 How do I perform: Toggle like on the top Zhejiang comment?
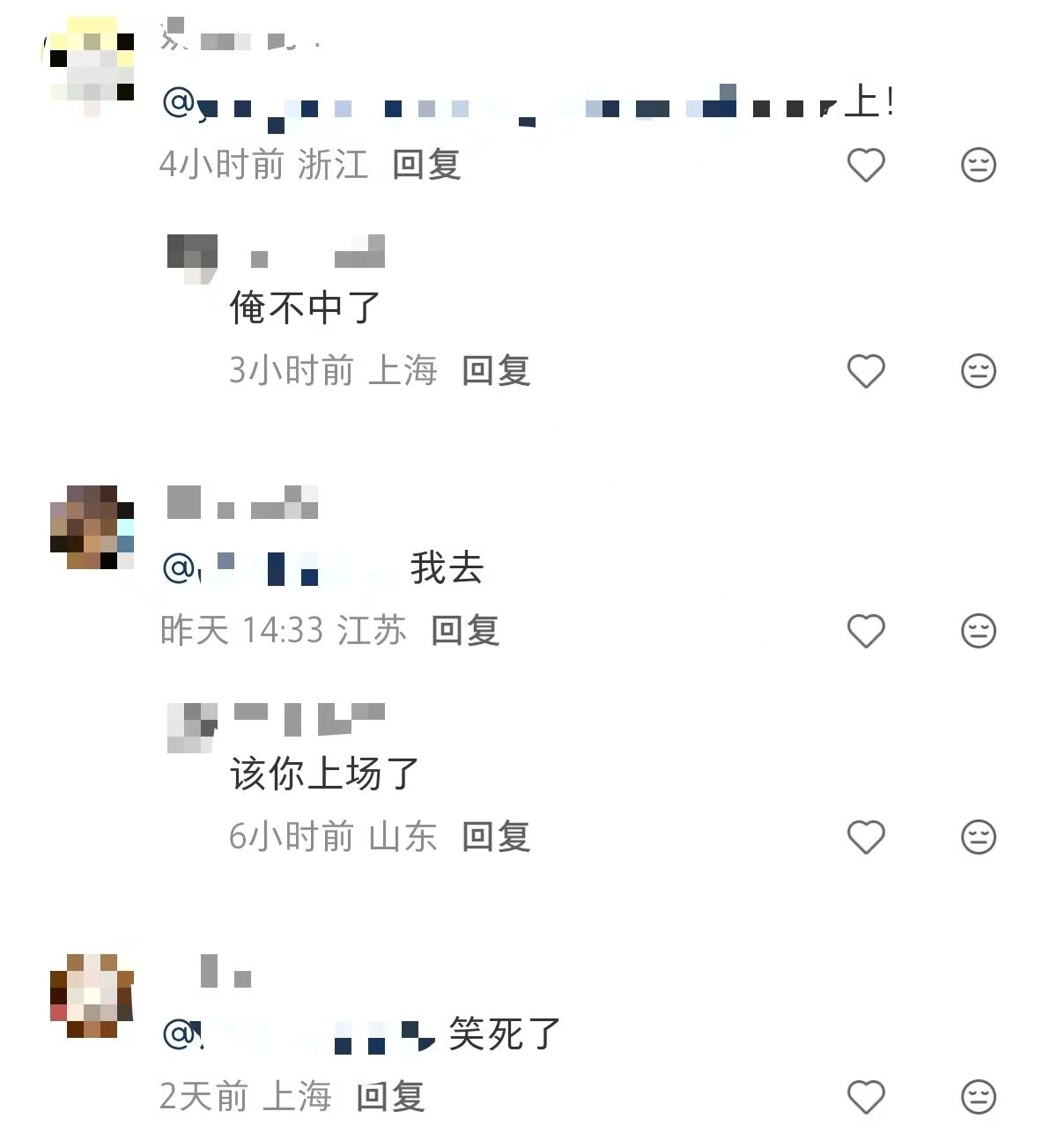pyautogui.click(x=866, y=165)
